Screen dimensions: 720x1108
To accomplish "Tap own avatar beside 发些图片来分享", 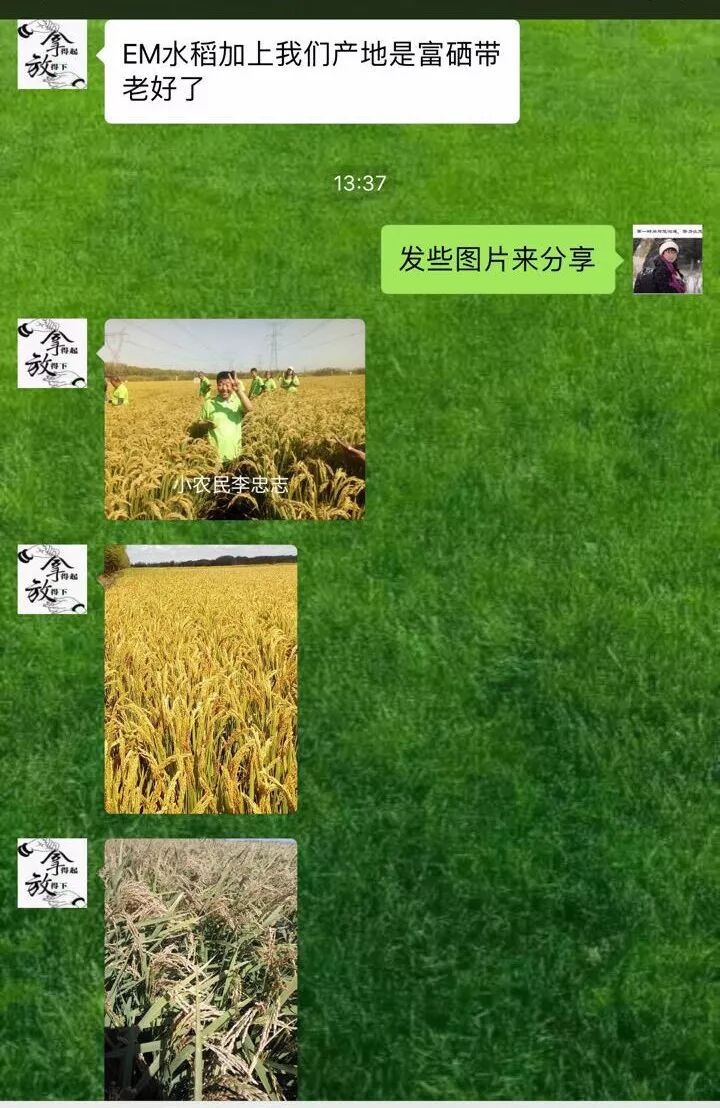I will 667,259.
